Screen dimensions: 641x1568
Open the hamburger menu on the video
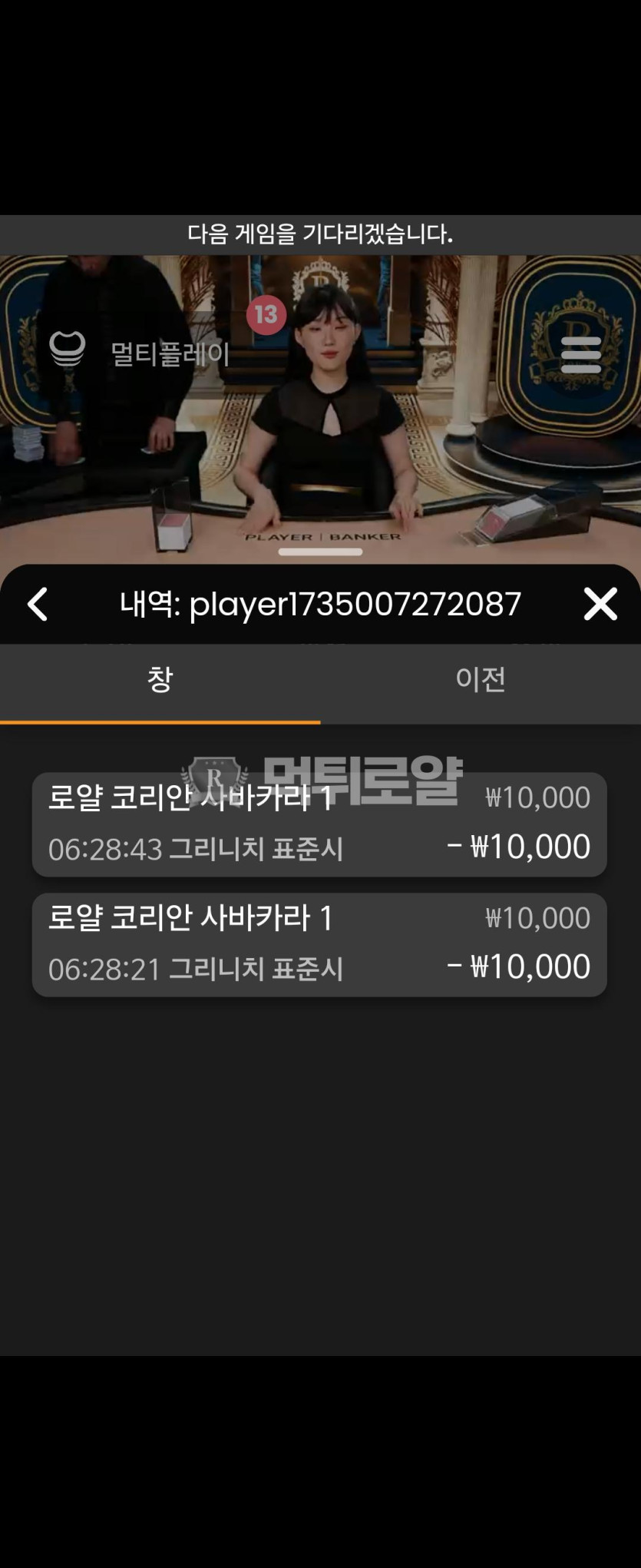tap(580, 355)
